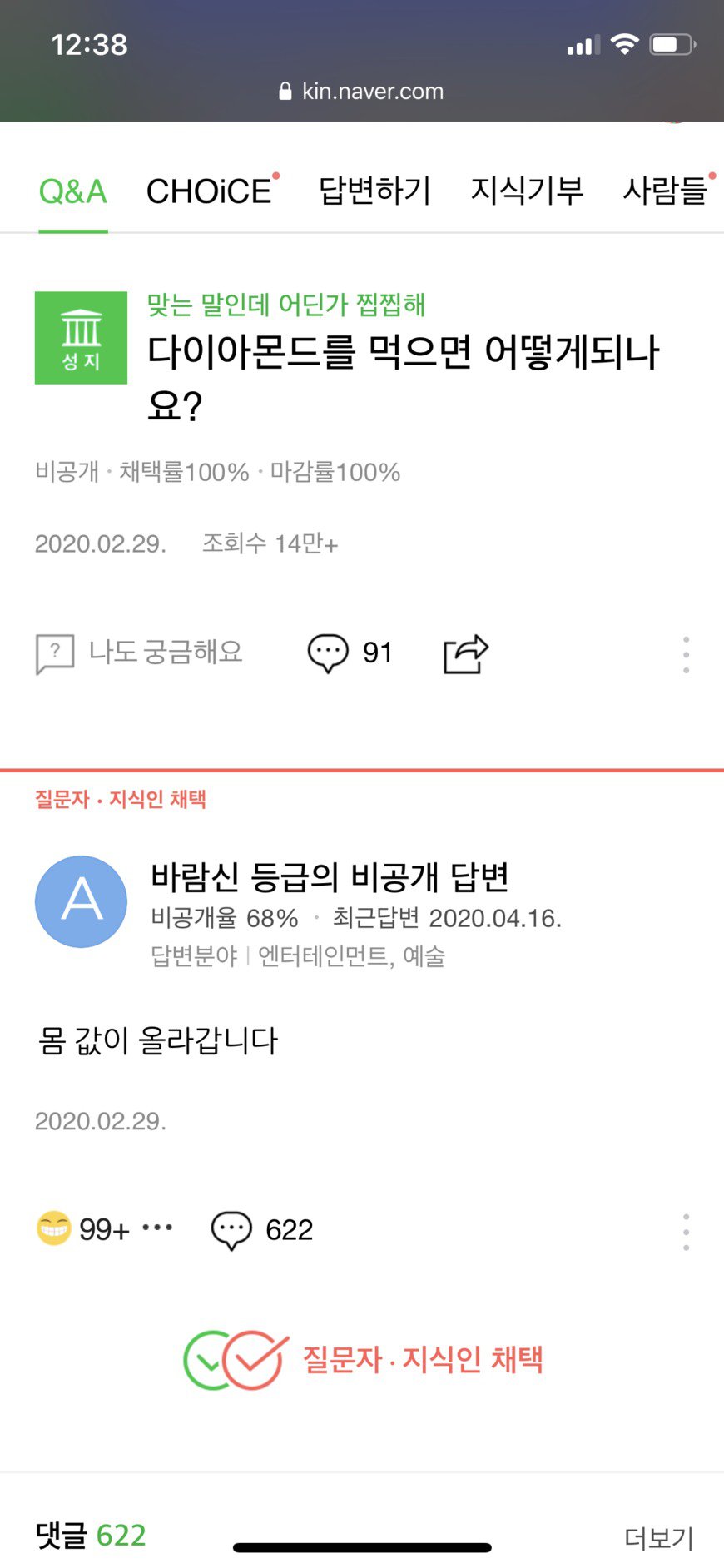Tap the kin.naver.com address bar
Screen dimensions: 724x1568
click(362, 91)
